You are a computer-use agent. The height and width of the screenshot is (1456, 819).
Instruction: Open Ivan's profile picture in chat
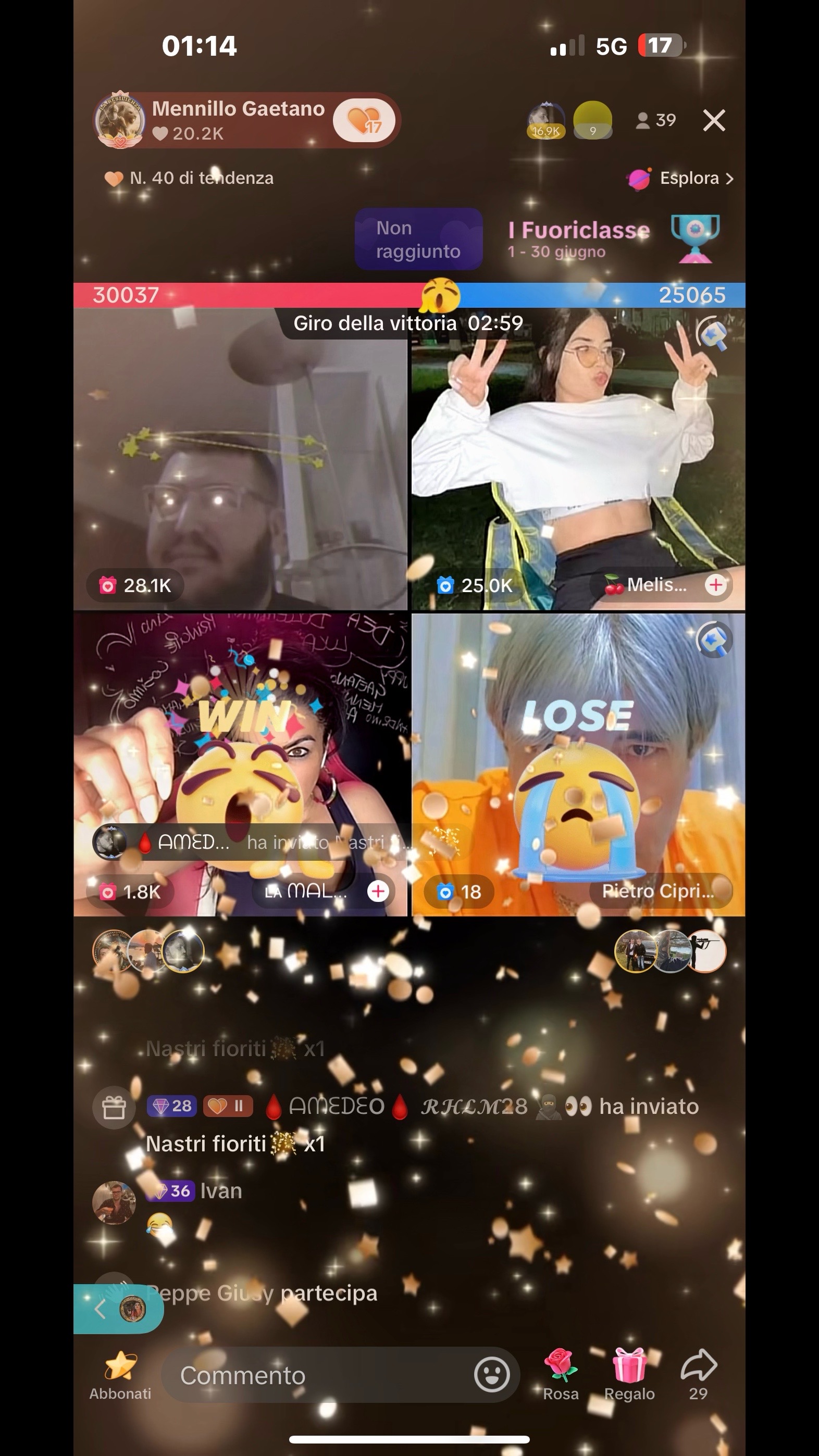pyautogui.click(x=114, y=1203)
